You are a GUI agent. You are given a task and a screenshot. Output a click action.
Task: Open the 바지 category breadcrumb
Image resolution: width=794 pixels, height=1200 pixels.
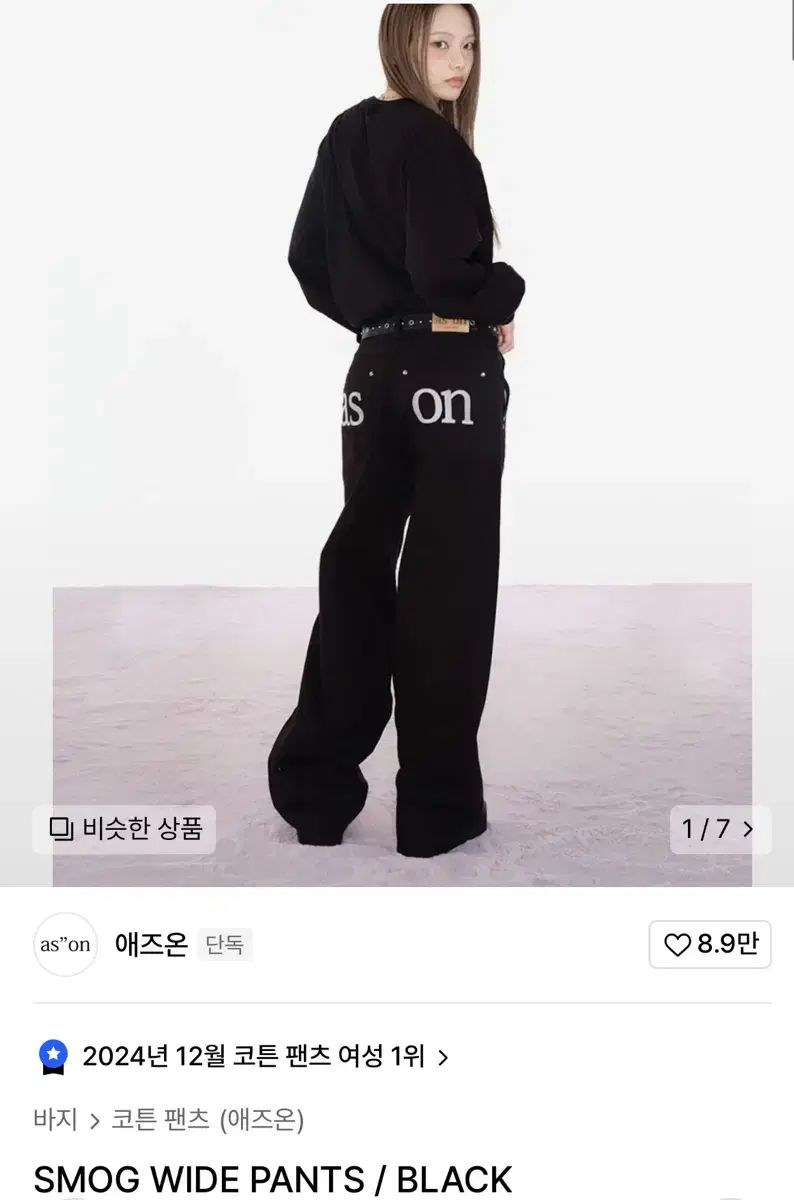[54, 1120]
